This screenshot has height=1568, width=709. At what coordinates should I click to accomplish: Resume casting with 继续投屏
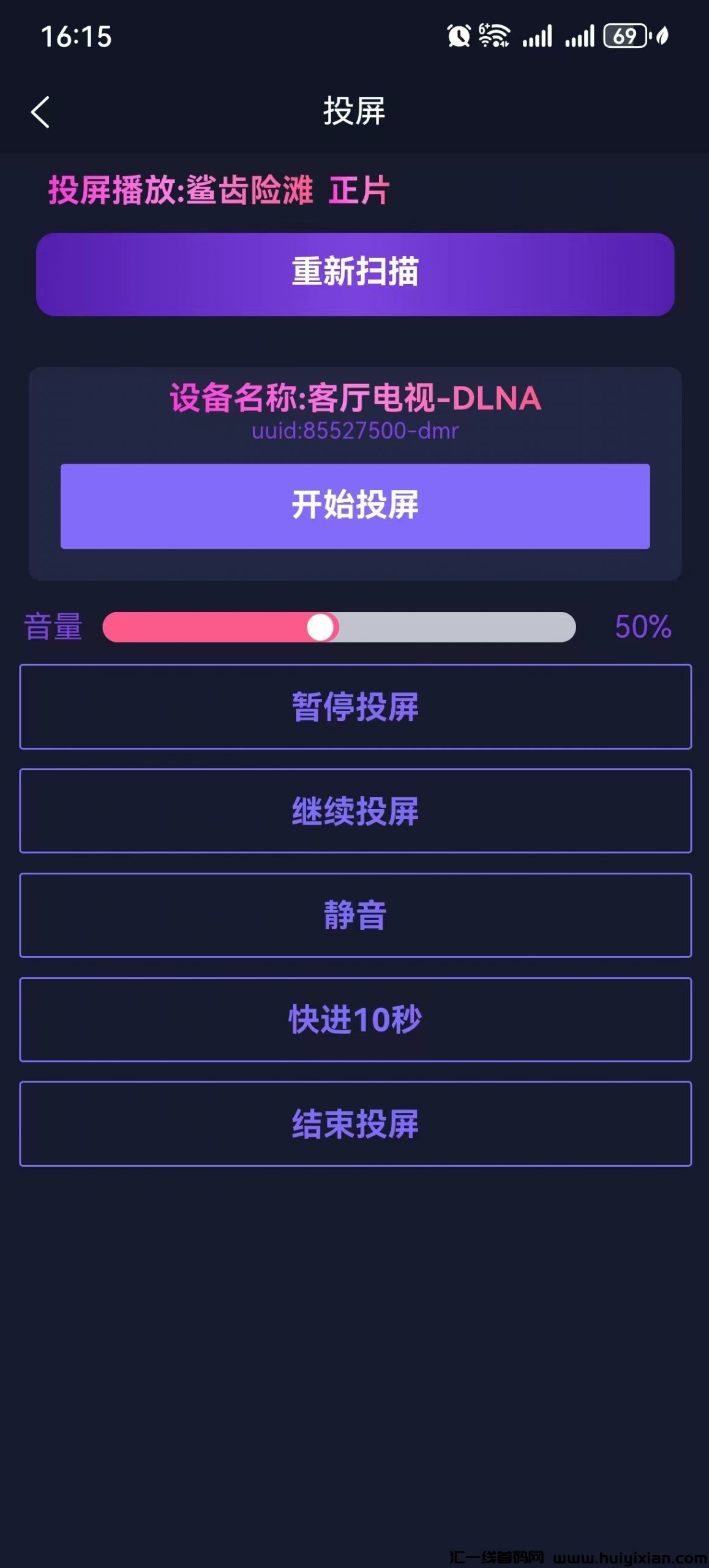[355, 810]
